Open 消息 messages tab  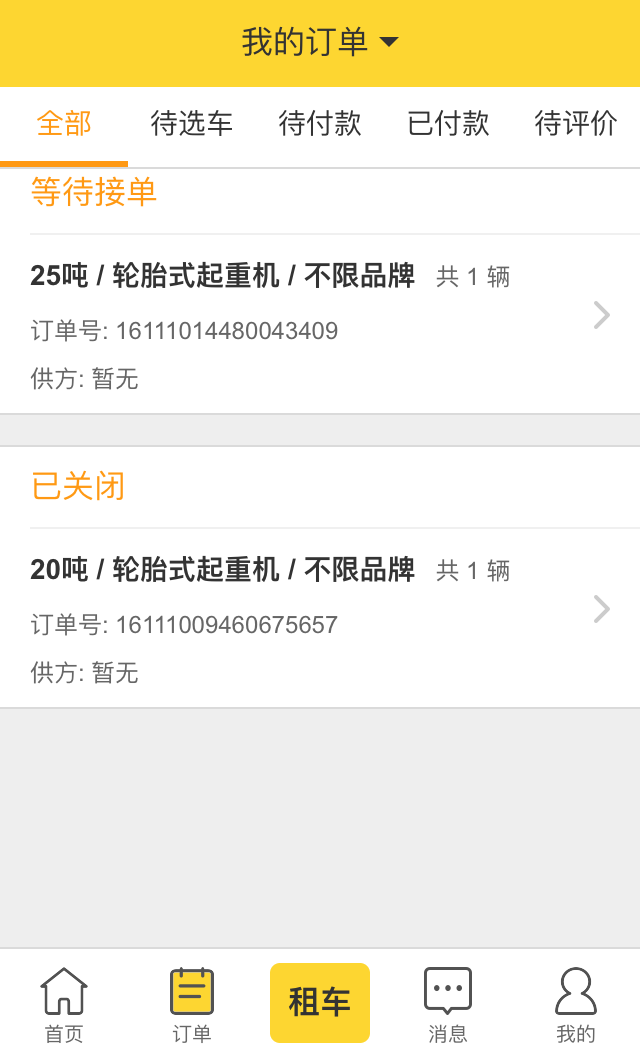point(448,1004)
